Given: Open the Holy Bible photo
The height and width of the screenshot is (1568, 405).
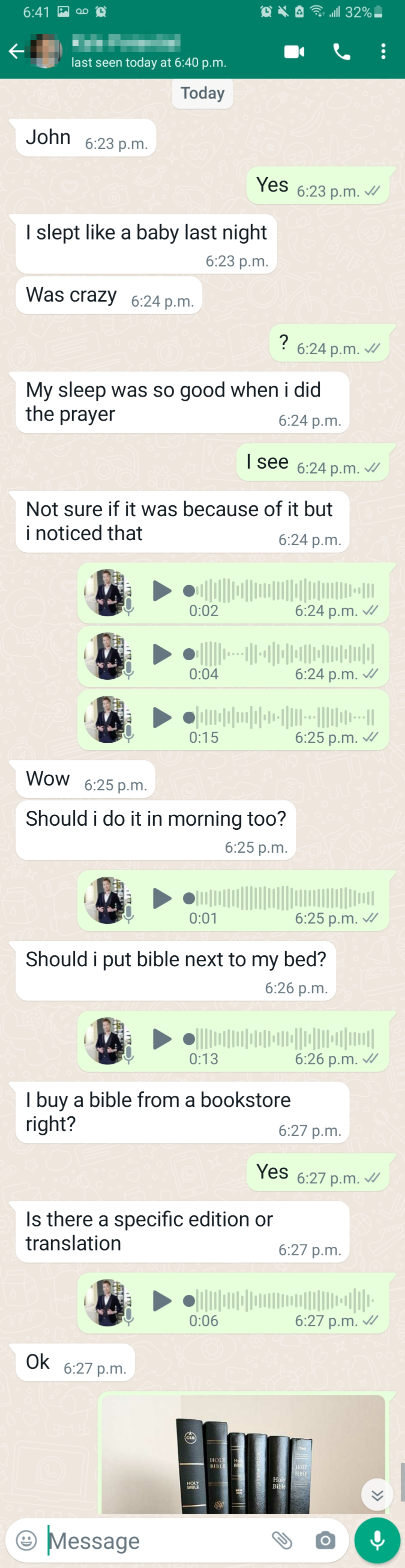Looking at the screenshot, I should (x=243, y=1455).
